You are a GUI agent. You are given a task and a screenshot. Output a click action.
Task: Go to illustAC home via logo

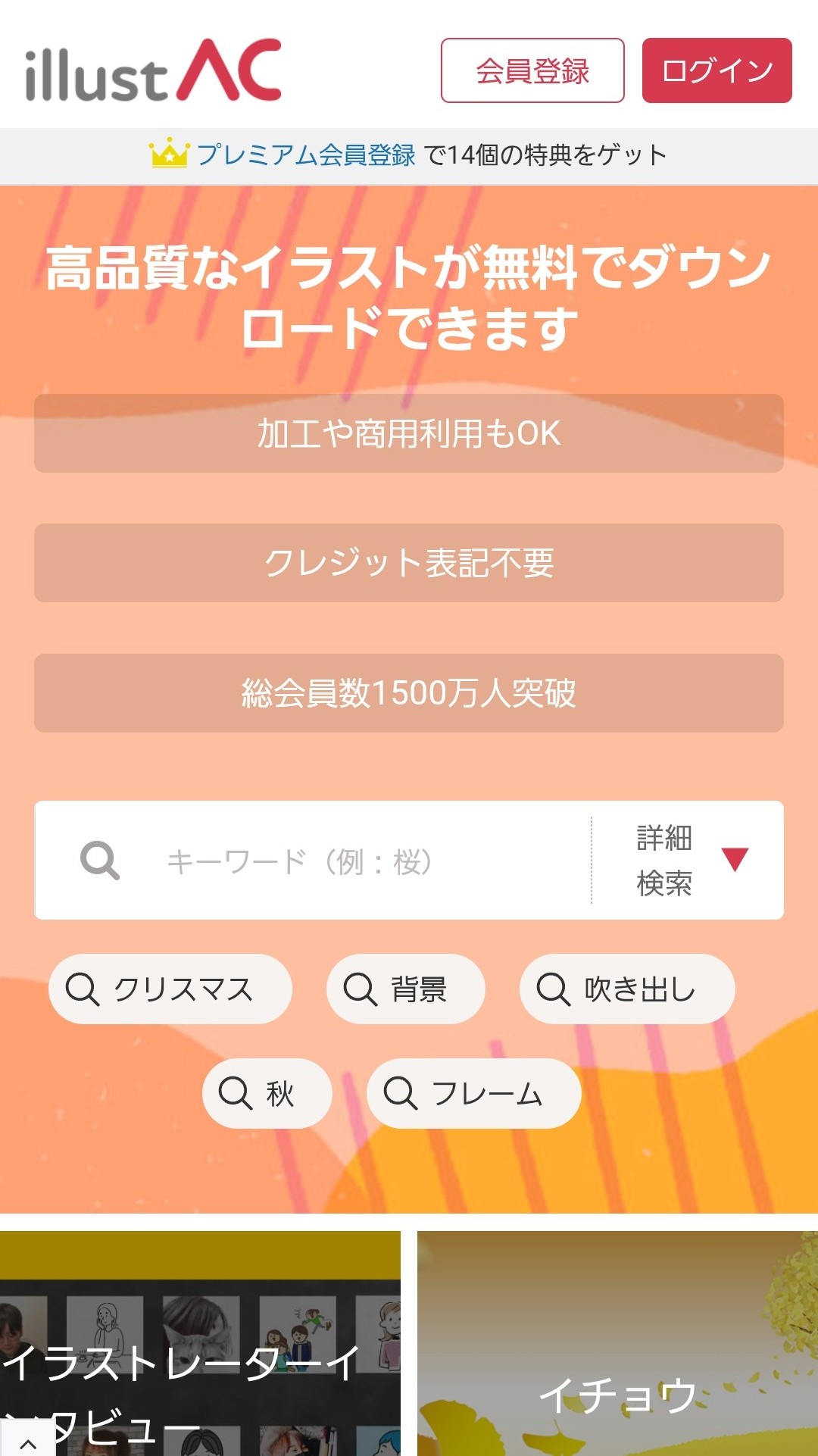tap(153, 70)
